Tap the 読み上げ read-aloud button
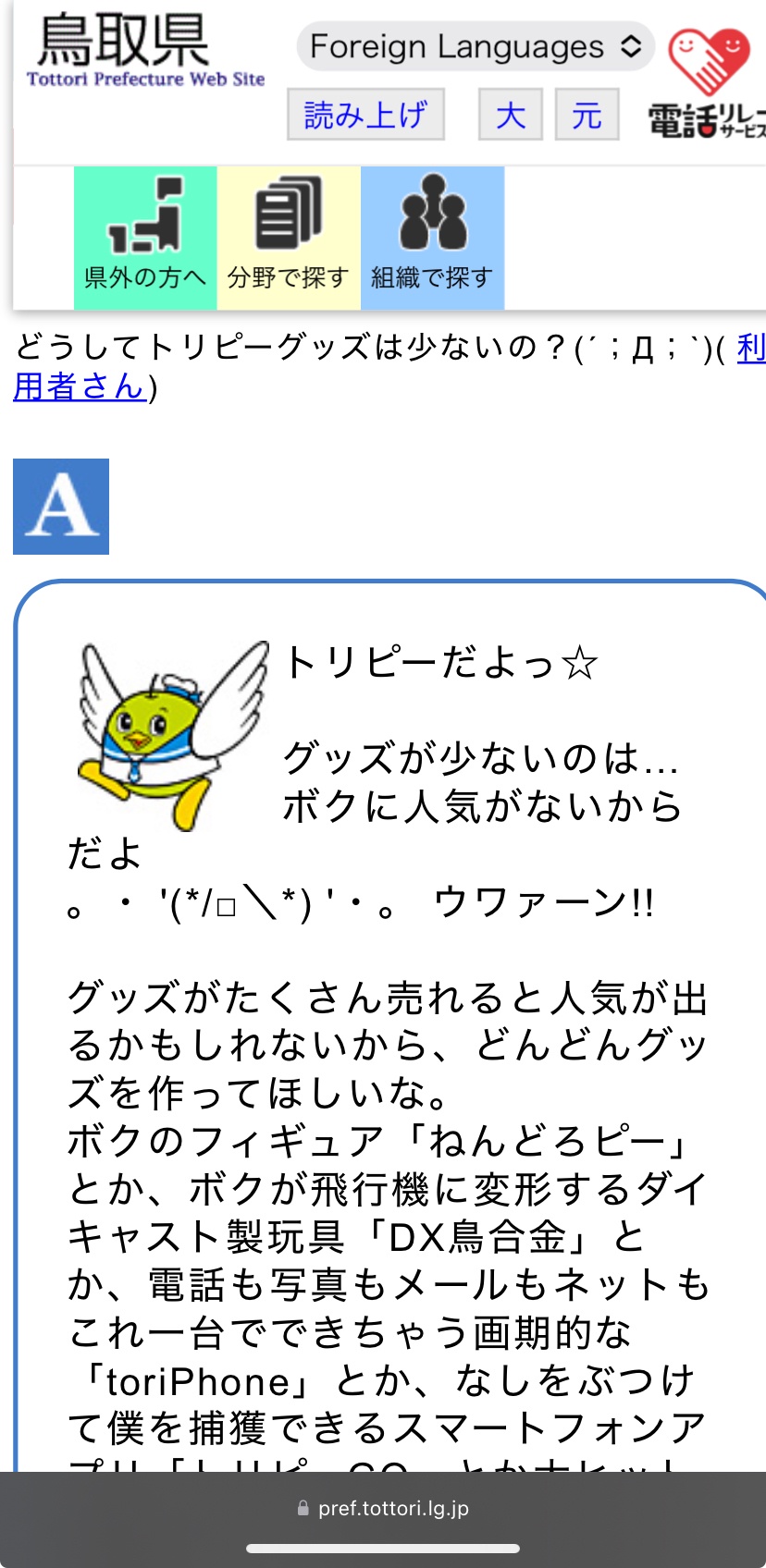The height and width of the screenshot is (1568, 766). click(x=365, y=115)
